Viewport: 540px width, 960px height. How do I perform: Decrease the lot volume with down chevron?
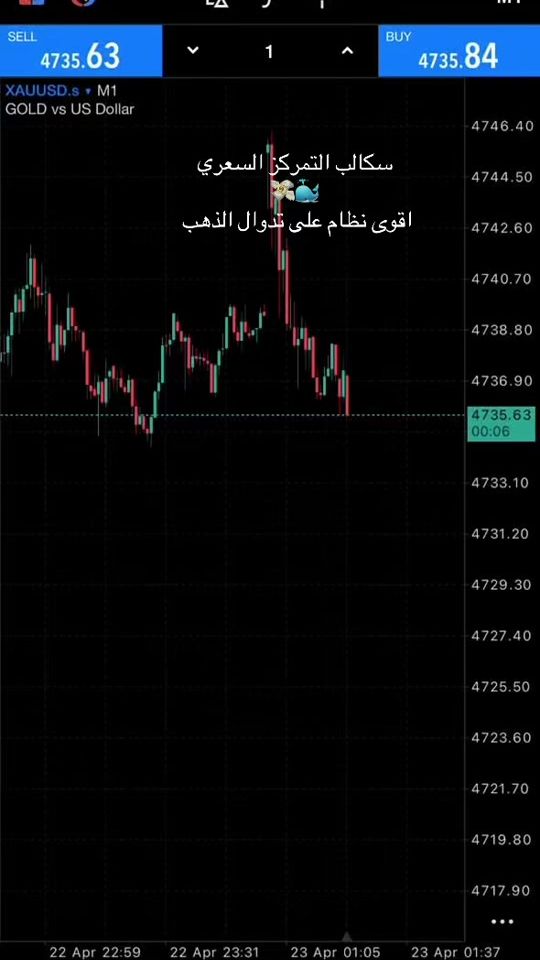(193, 51)
